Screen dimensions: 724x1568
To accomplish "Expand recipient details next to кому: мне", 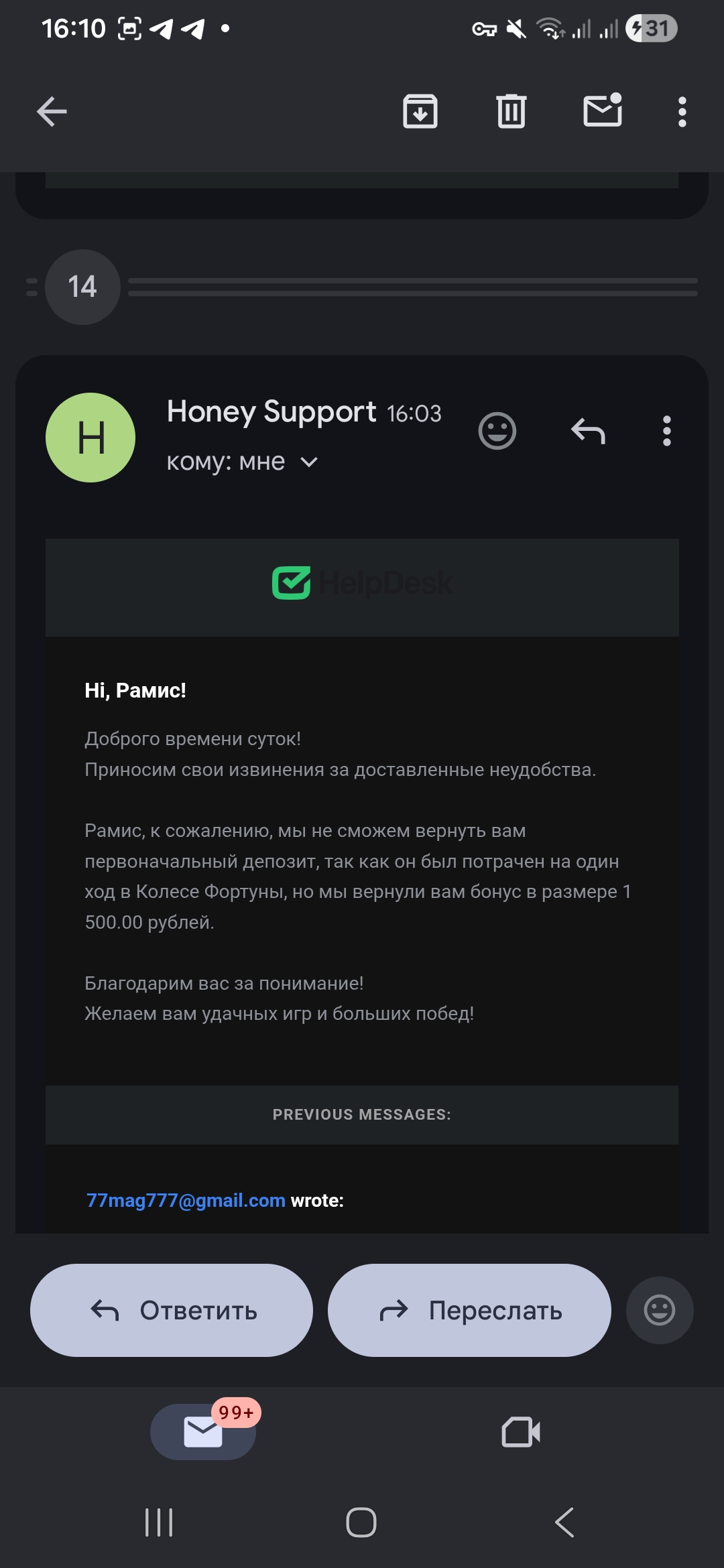I will pos(309,462).
